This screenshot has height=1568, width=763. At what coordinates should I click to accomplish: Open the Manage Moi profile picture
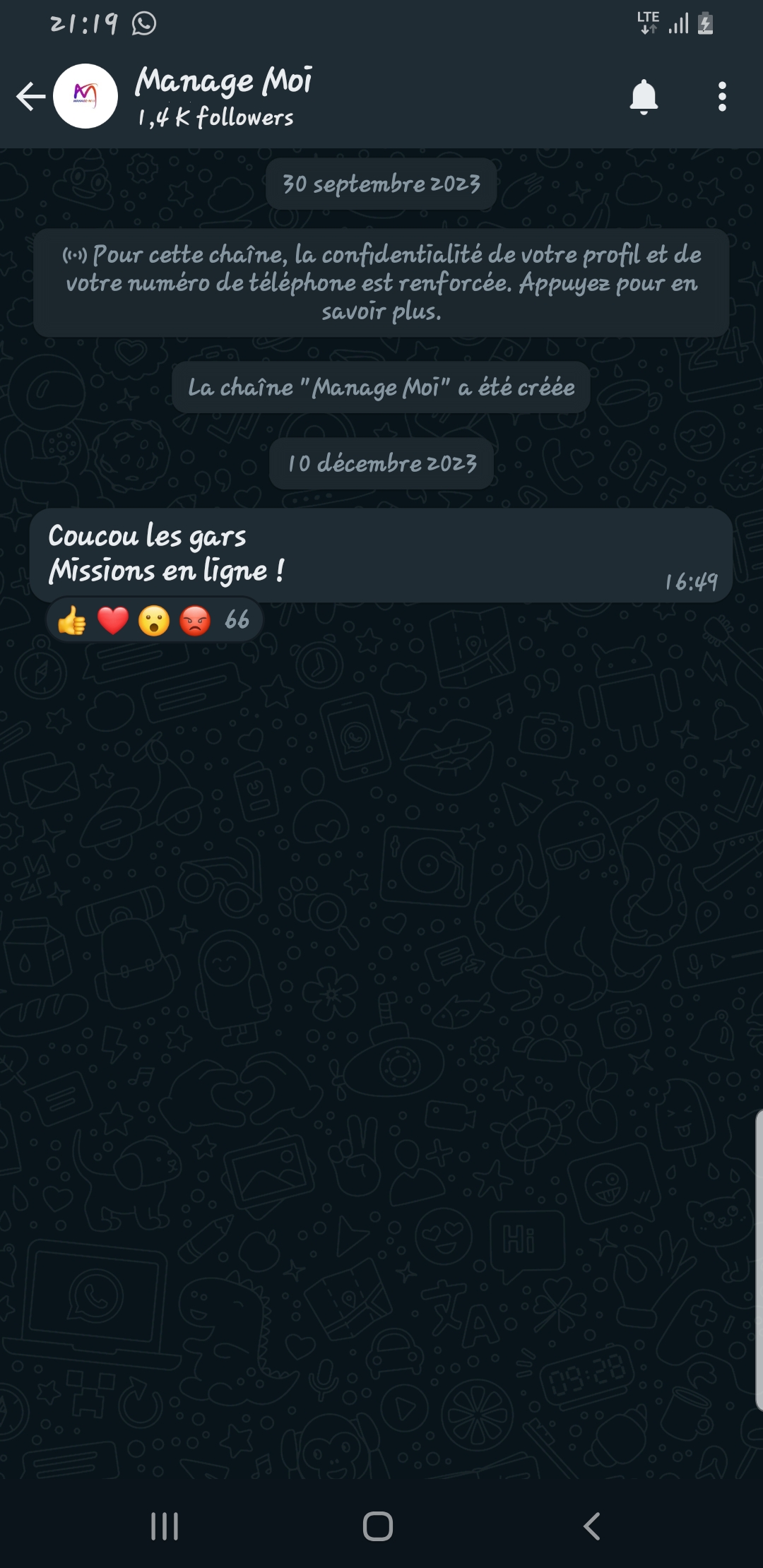coord(85,97)
